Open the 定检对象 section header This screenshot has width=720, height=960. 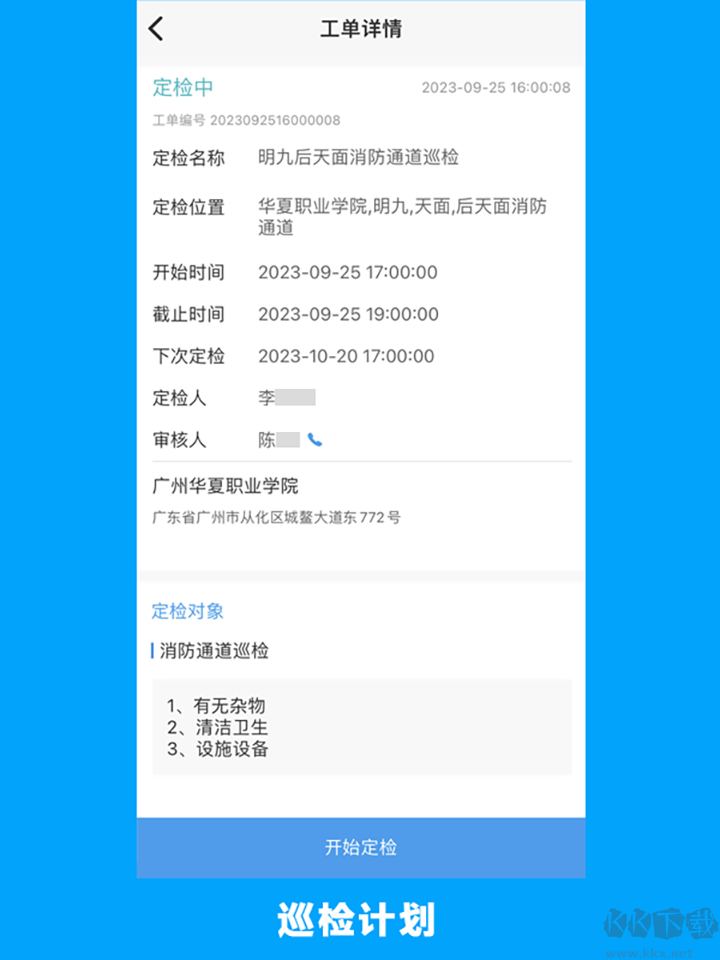pyautogui.click(x=186, y=611)
